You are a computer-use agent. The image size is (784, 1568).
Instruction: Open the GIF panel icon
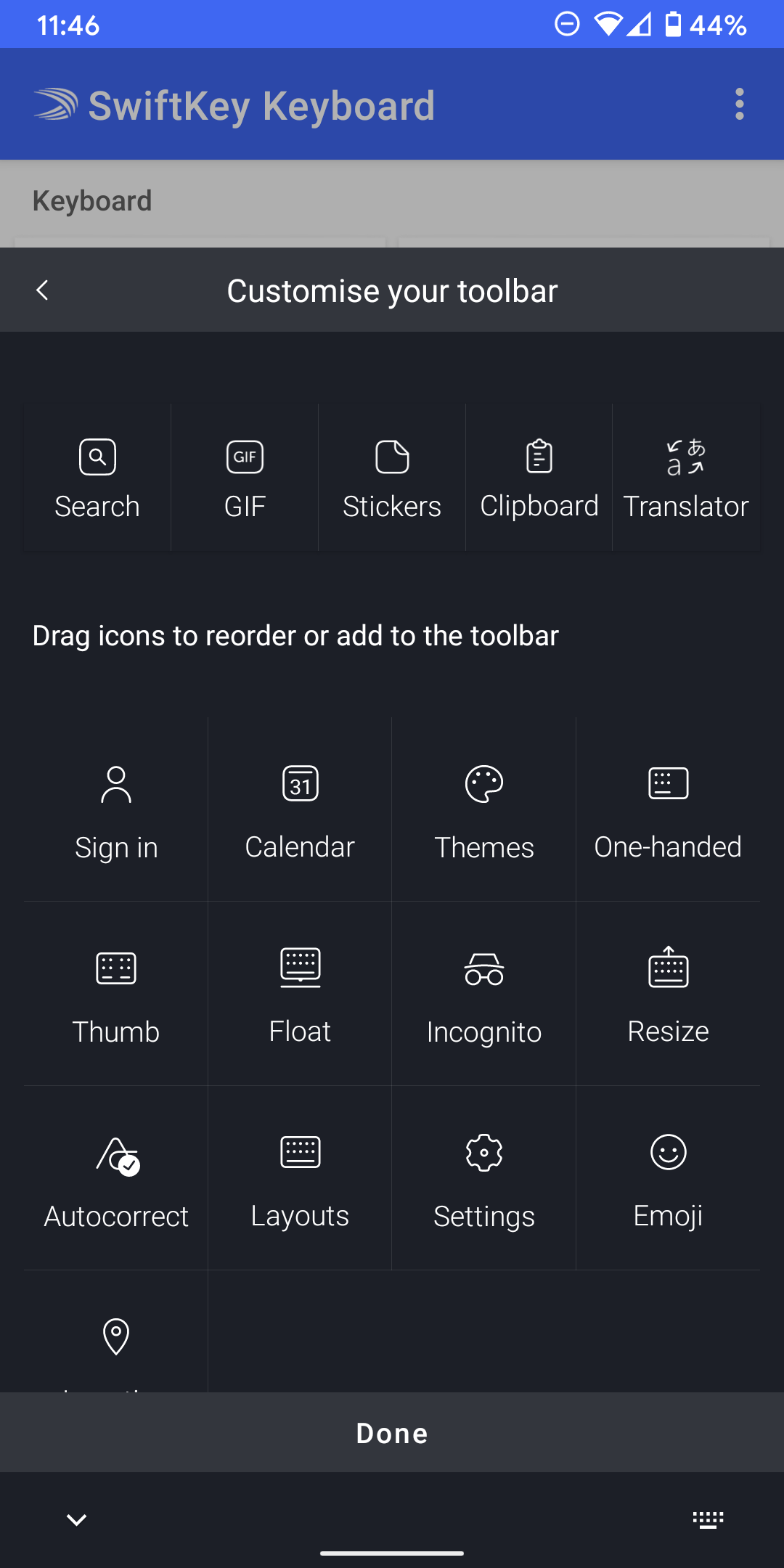tap(244, 476)
